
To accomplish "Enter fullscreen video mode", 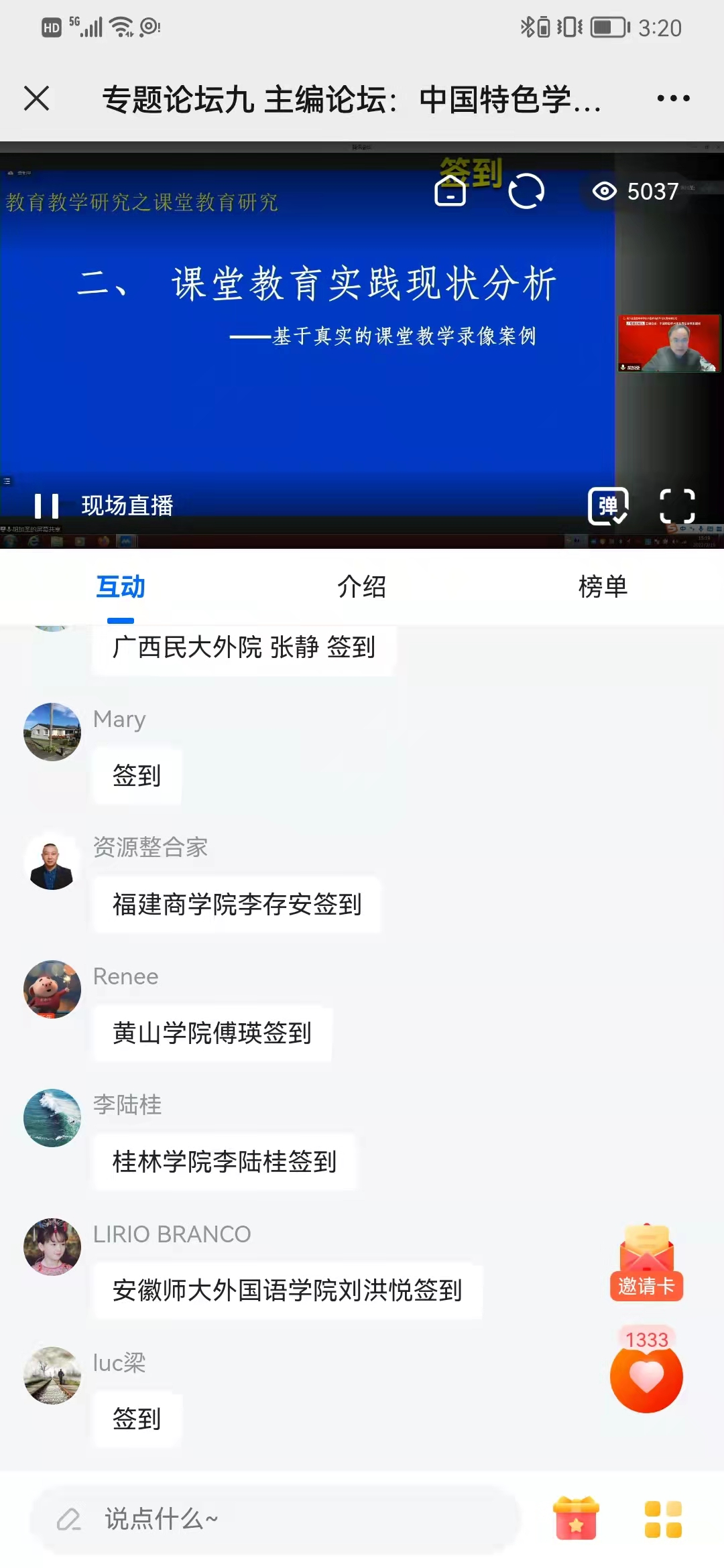I will 677,506.
